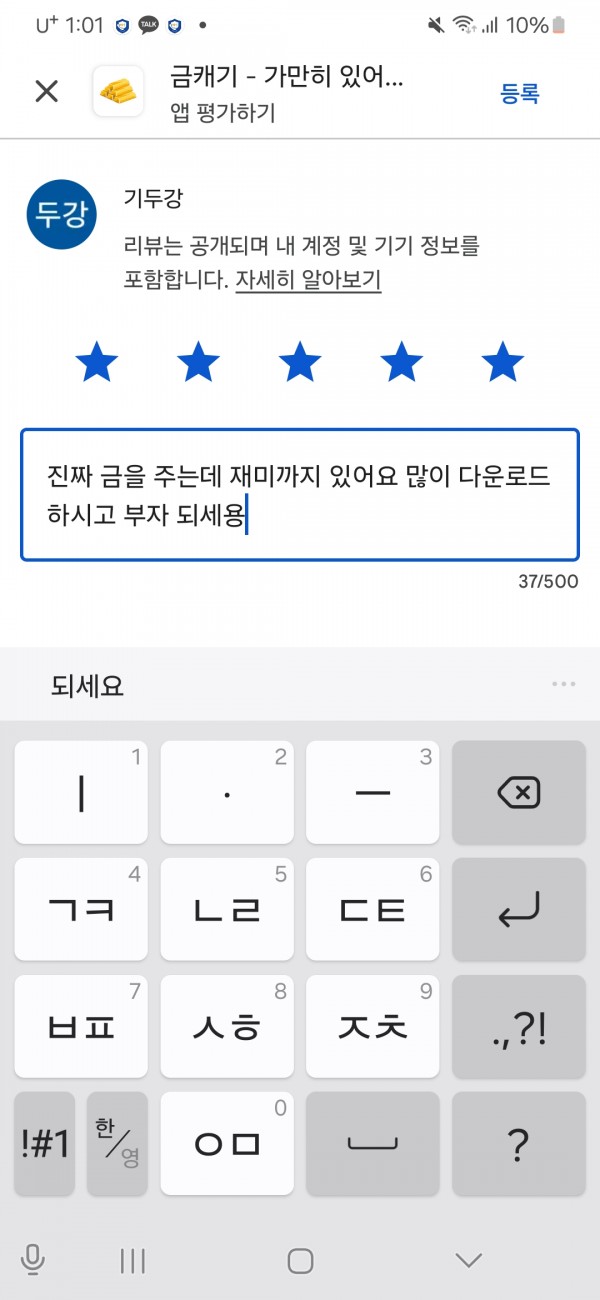Open the !#1 symbols keyboard

[x=45, y=1144]
